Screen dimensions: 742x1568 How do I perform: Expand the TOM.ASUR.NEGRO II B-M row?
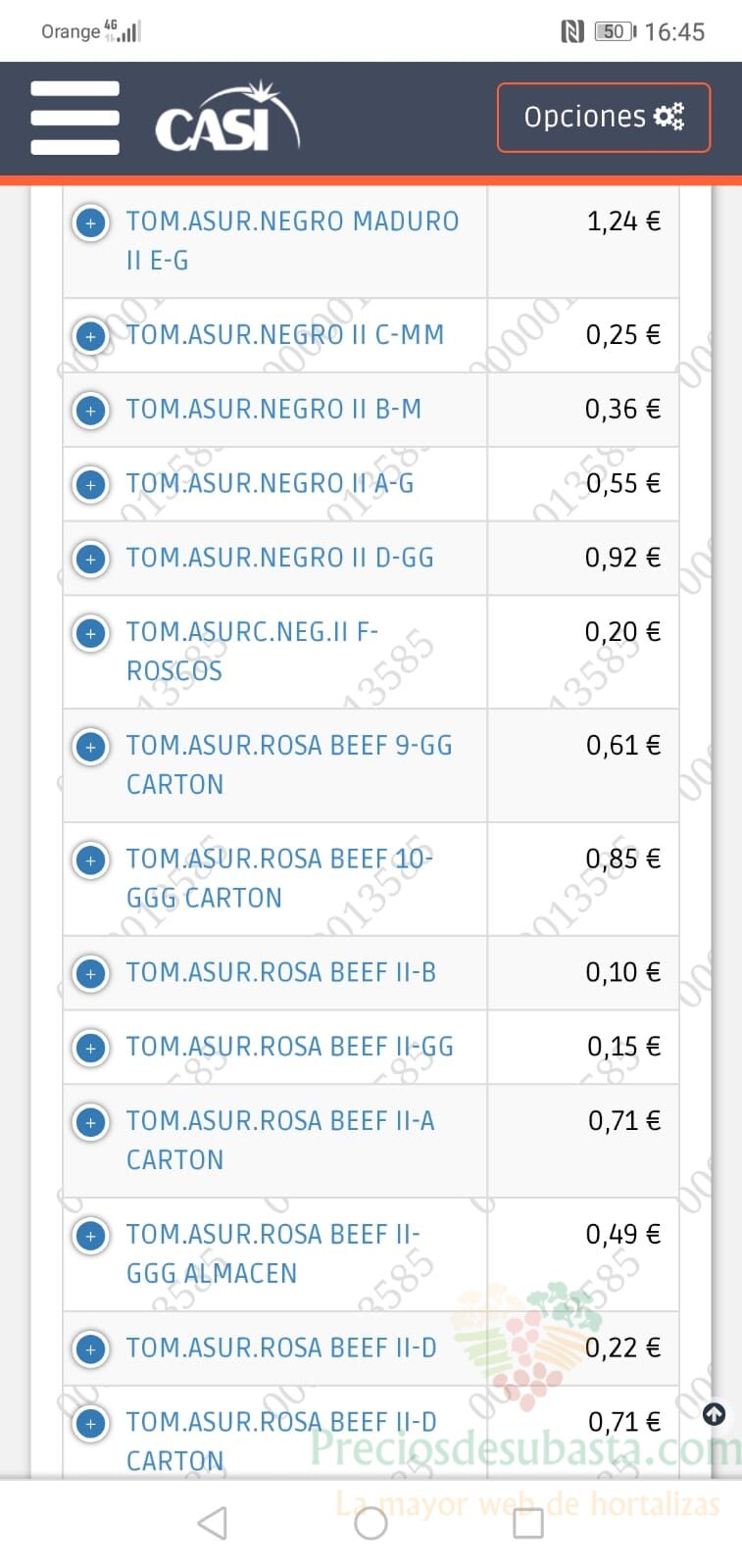tap(91, 411)
